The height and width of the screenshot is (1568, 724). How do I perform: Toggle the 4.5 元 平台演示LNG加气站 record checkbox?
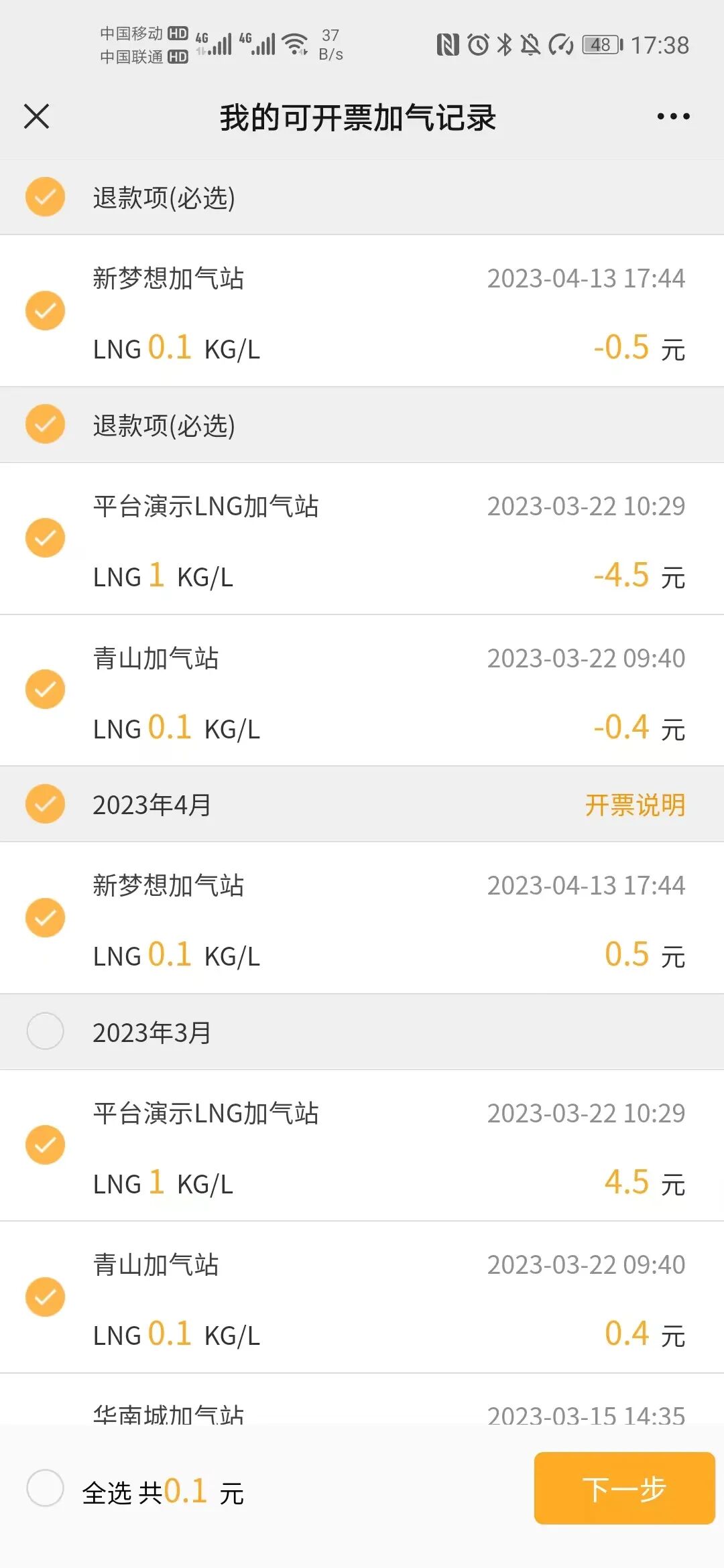[45, 1145]
